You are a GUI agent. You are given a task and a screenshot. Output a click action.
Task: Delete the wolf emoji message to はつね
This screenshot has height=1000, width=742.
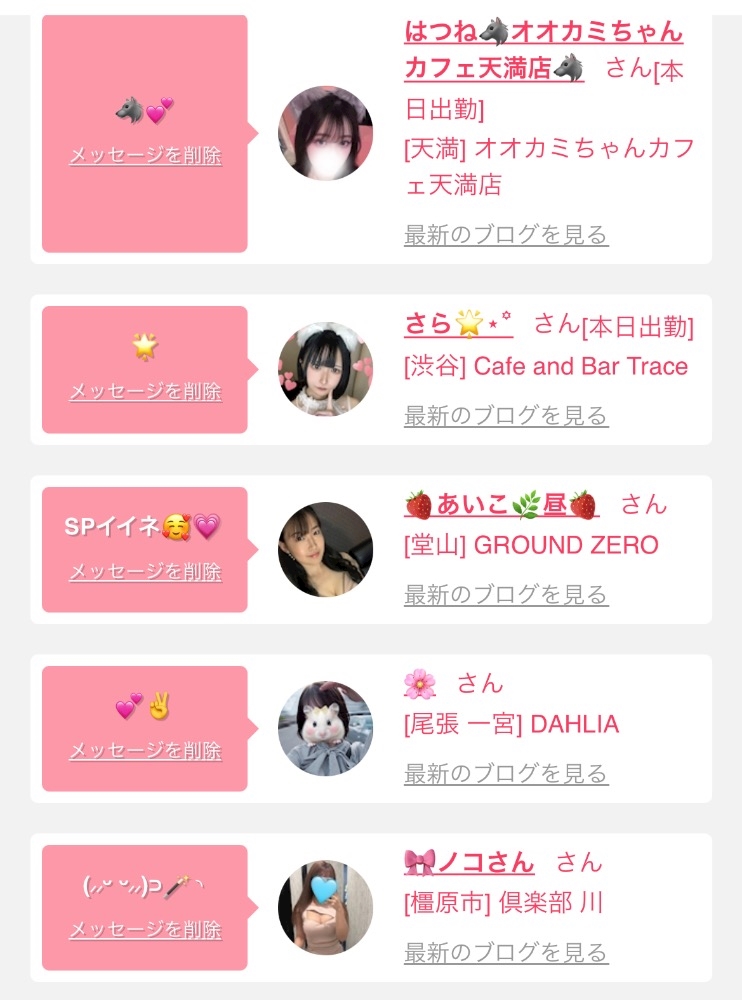(145, 156)
